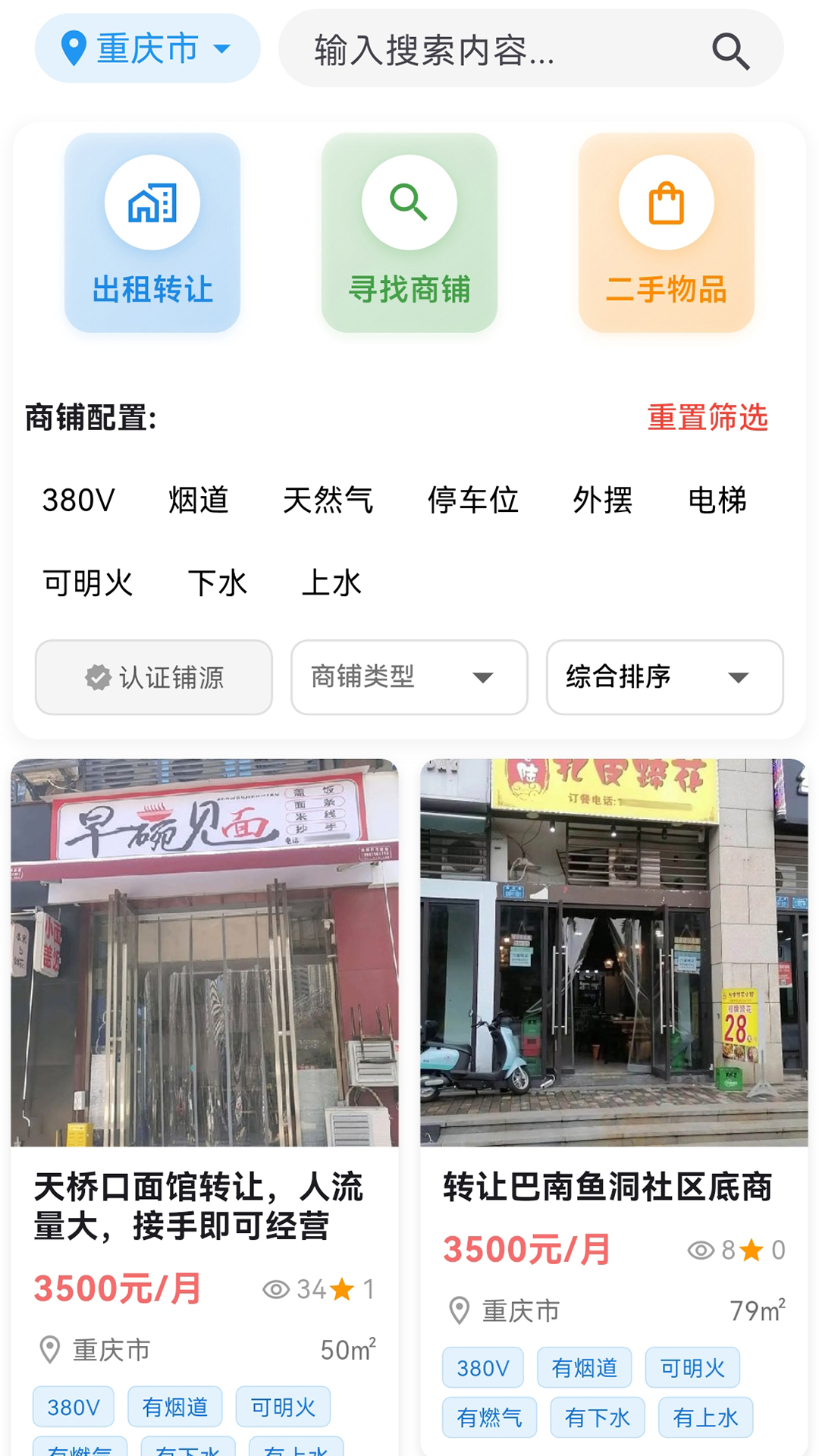This screenshot has width=819, height=1456.
Task: Click the location pin icon next to 重庆市
Action: tap(73, 47)
